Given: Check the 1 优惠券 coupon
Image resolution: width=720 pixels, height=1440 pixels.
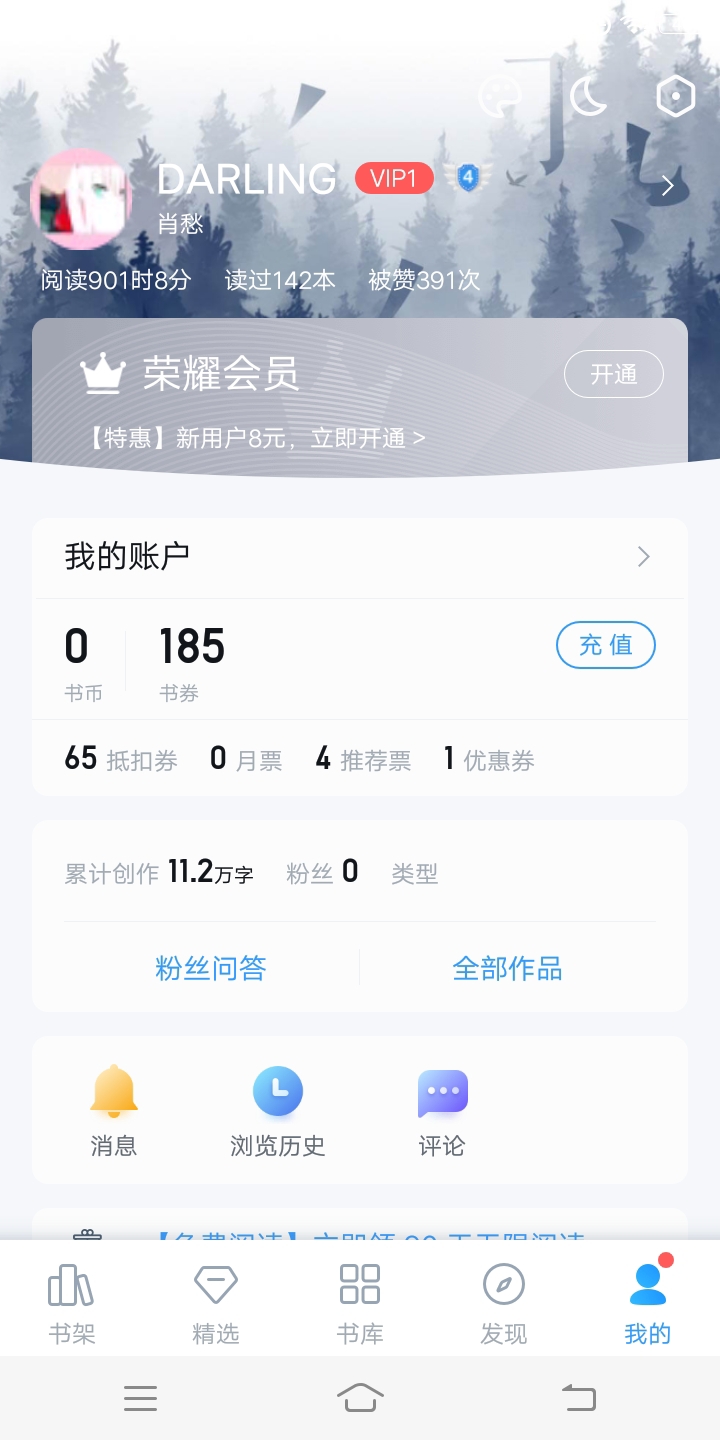Looking at the screenshot, I should pos(489,759).
